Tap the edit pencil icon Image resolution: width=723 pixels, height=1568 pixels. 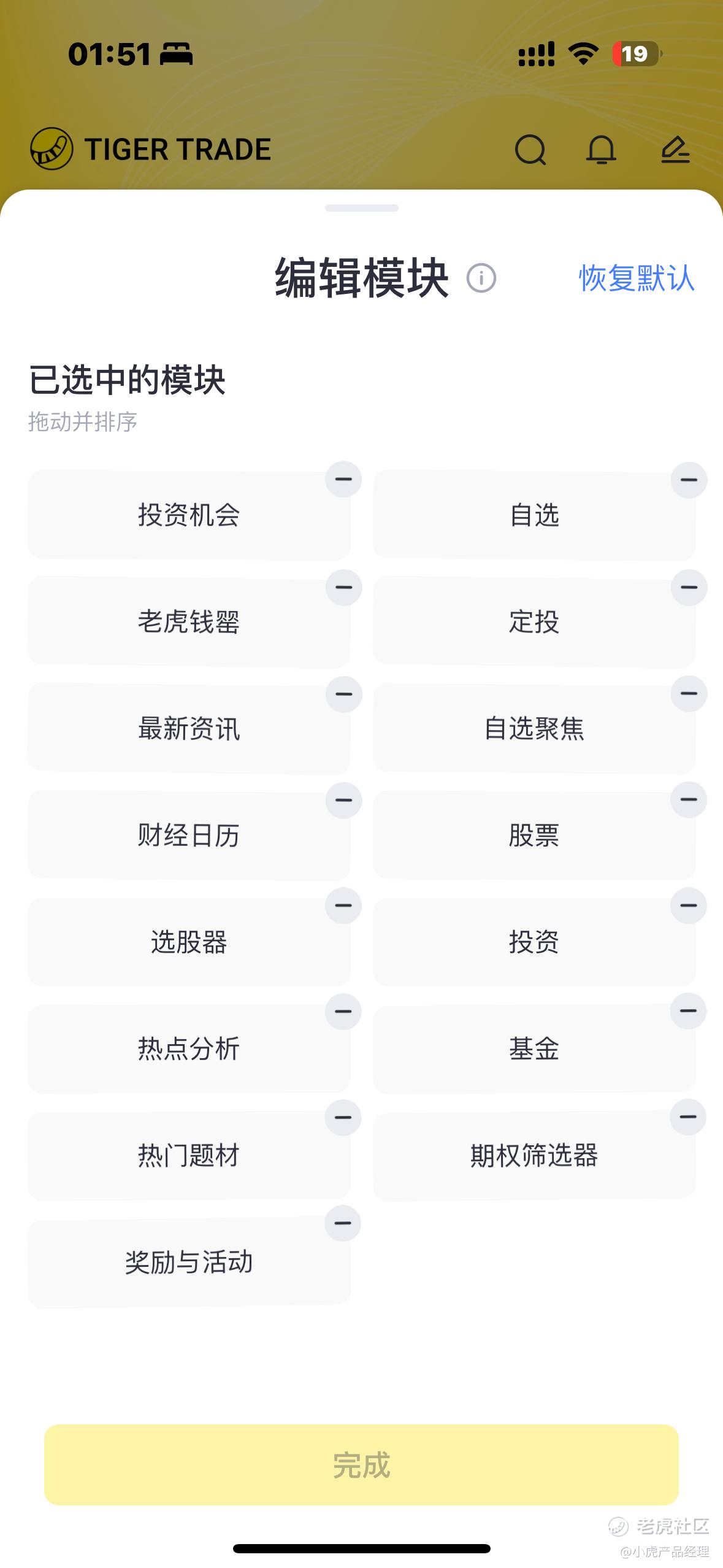click(675, 150)
